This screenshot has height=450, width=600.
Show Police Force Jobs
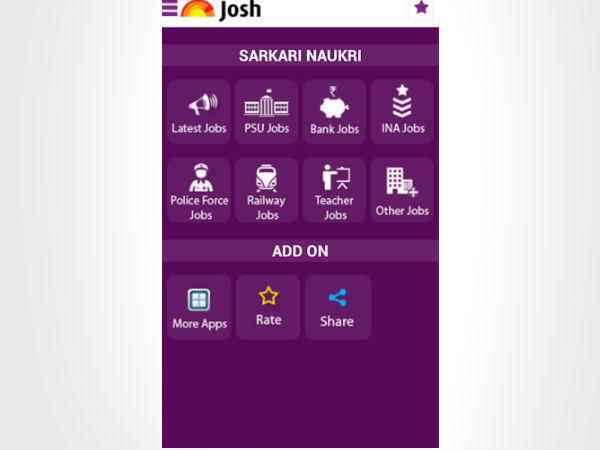(x=199, y=190)
